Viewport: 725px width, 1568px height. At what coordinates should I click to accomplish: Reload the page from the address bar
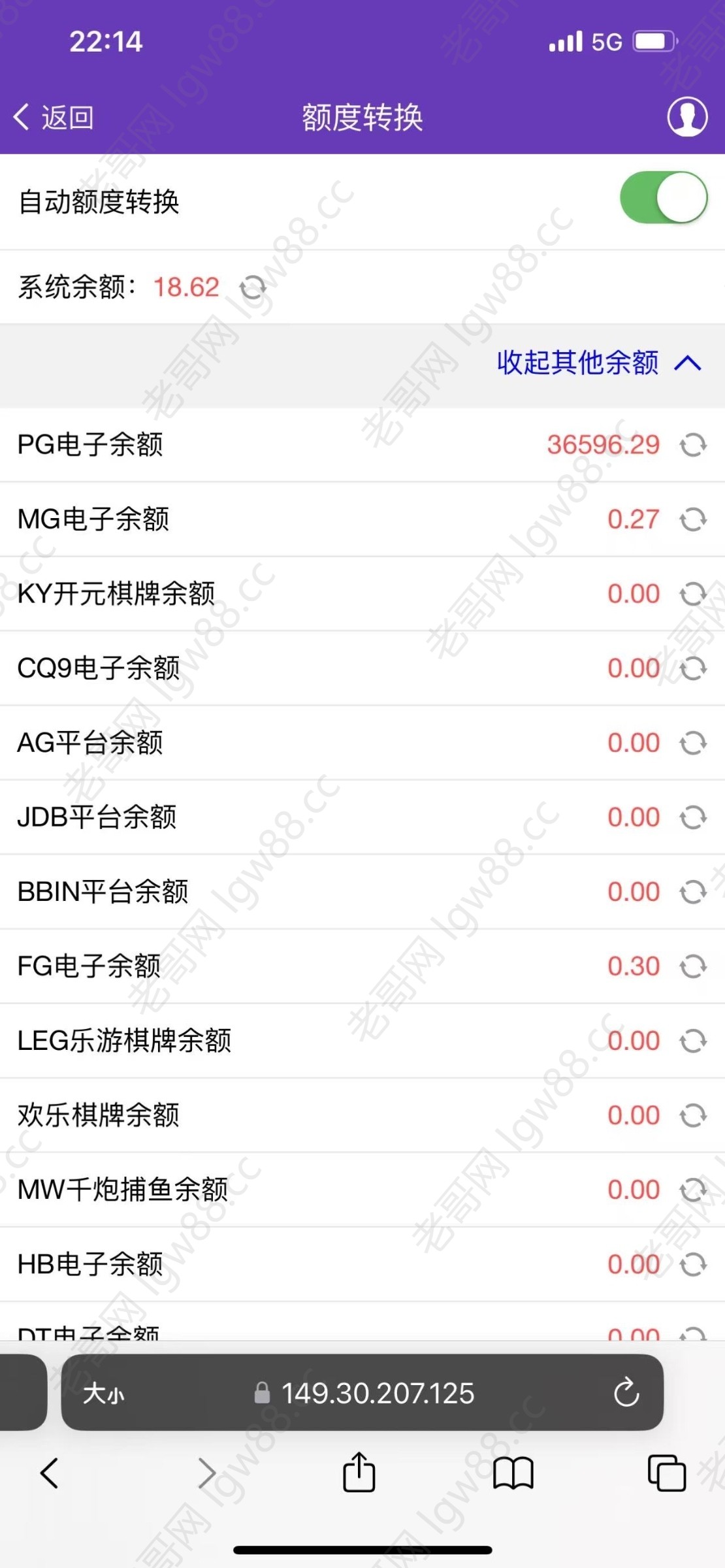626,1393
